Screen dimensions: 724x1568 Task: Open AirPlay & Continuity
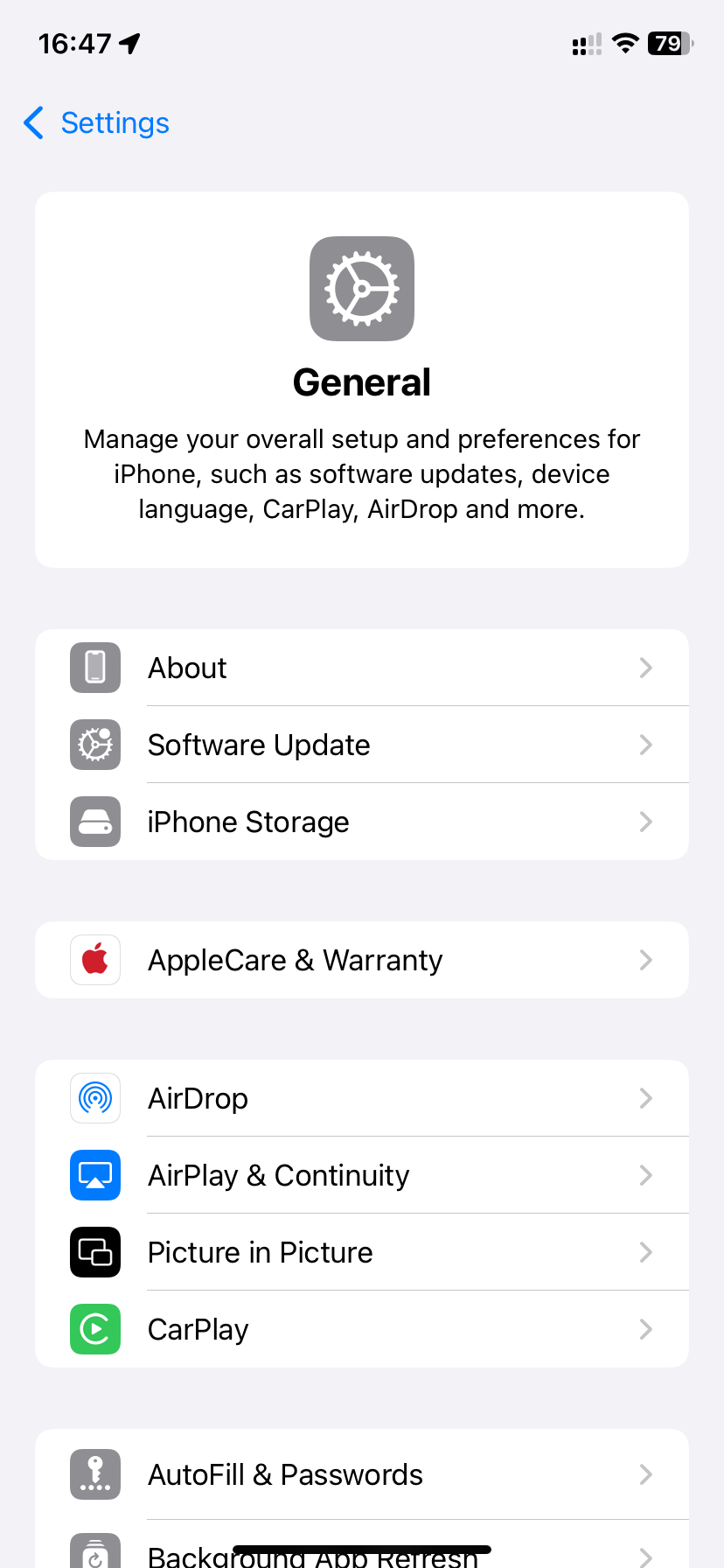(362, 1175)
